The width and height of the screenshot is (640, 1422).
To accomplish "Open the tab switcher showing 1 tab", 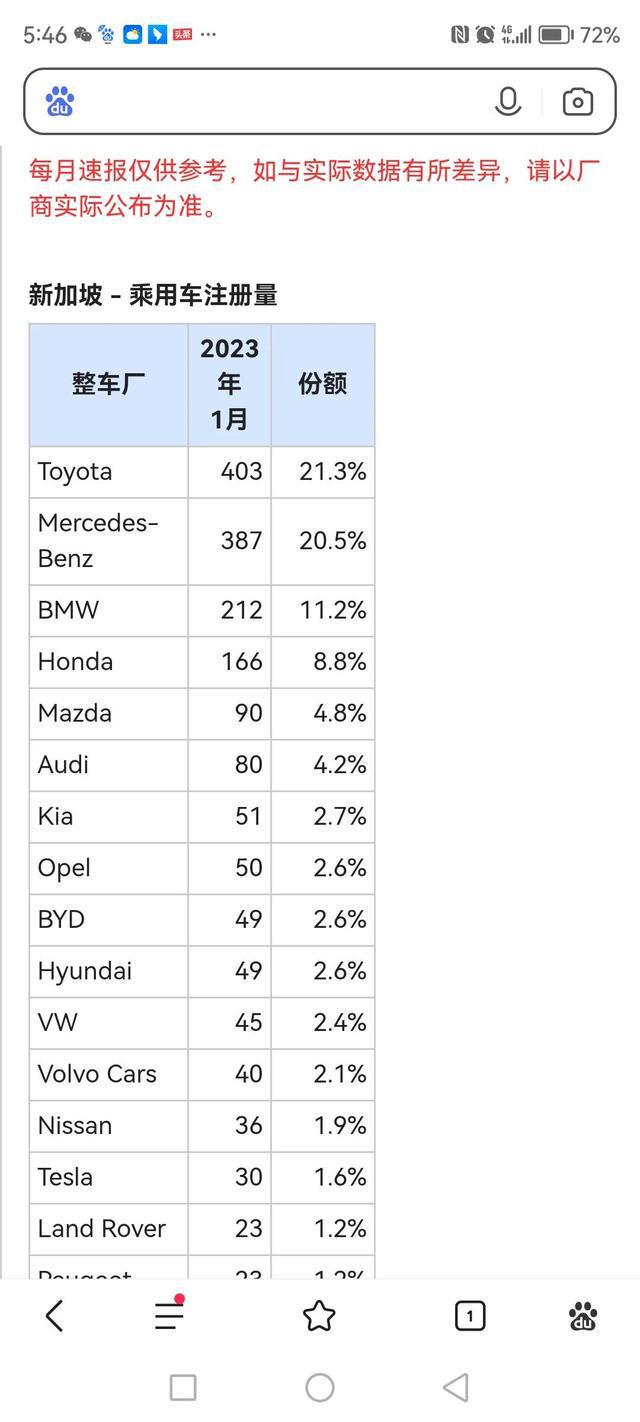I will [x=469, y=1316].
